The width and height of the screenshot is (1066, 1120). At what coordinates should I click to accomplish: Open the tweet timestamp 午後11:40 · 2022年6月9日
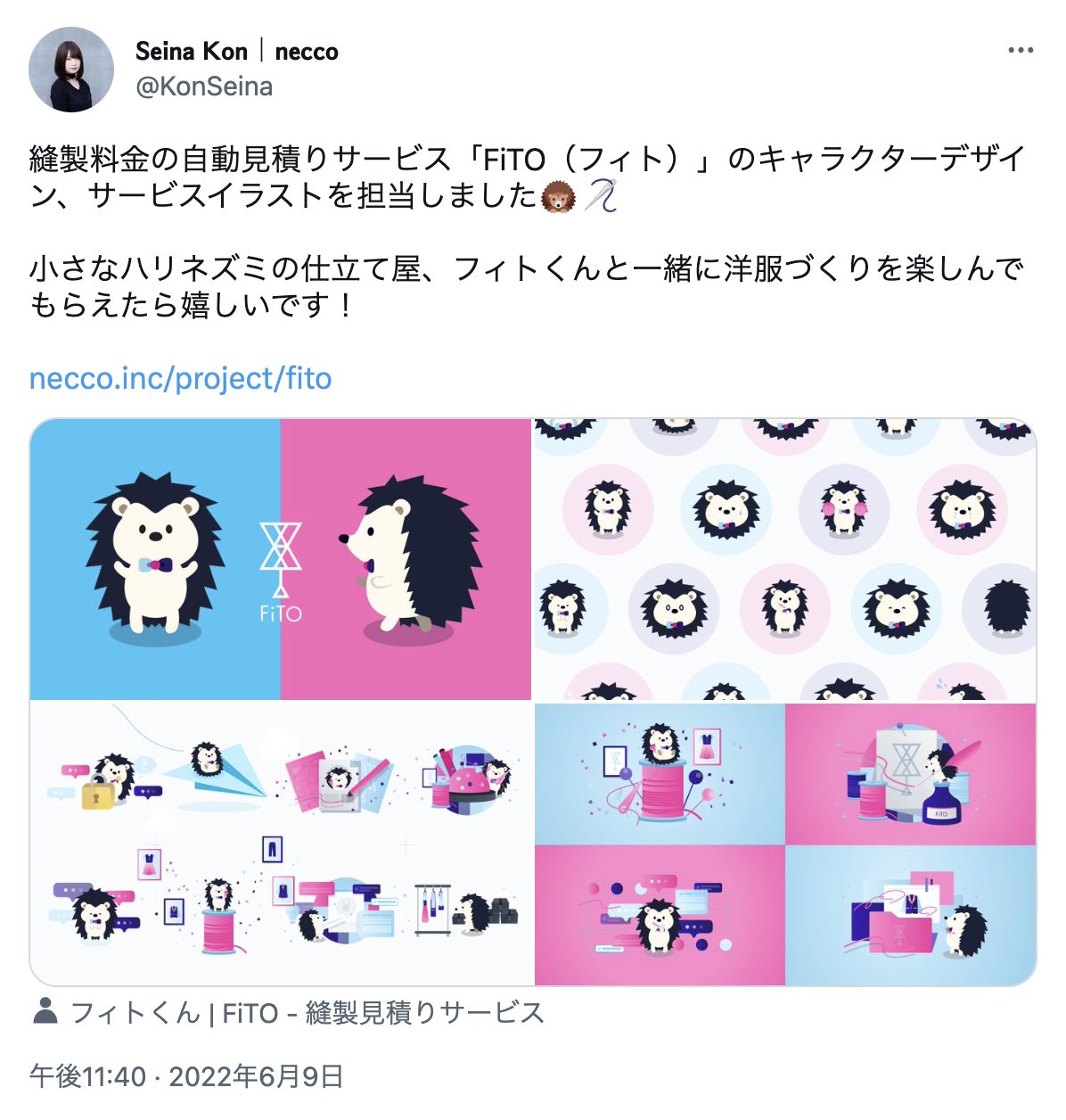186,1076
